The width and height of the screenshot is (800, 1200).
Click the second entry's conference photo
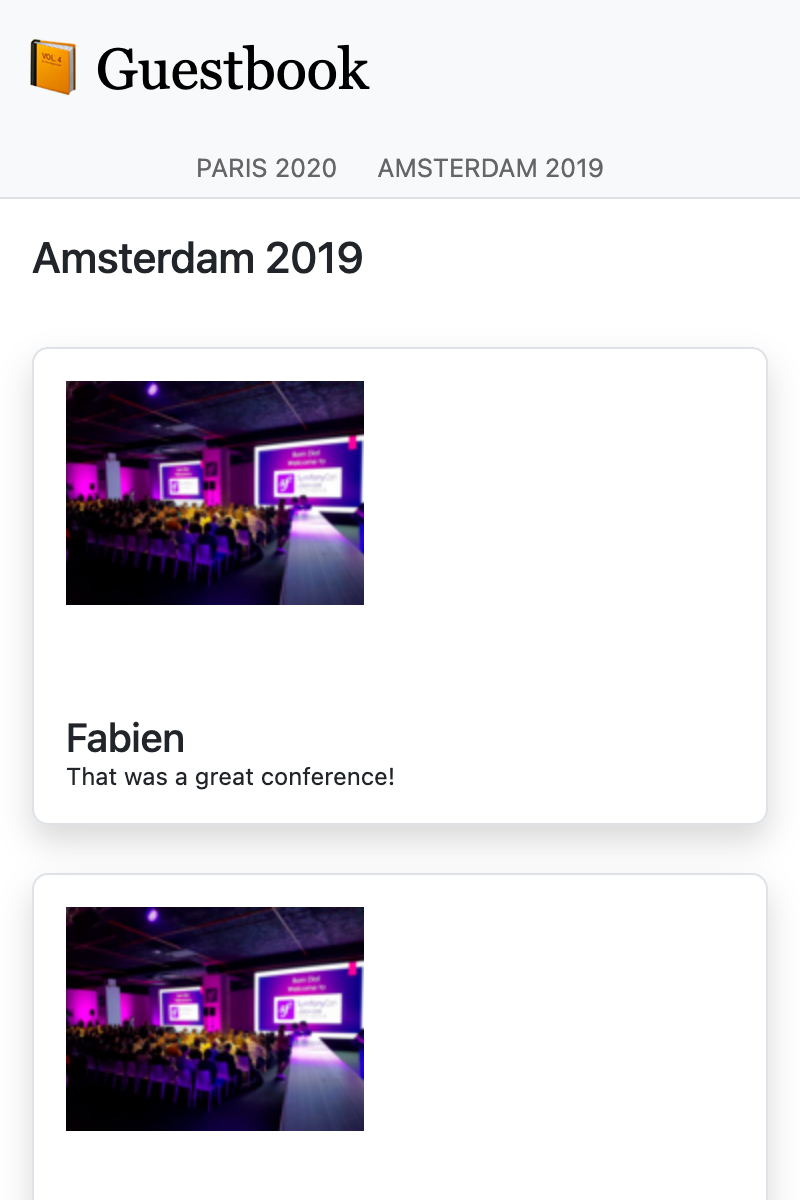(215, 1018)
